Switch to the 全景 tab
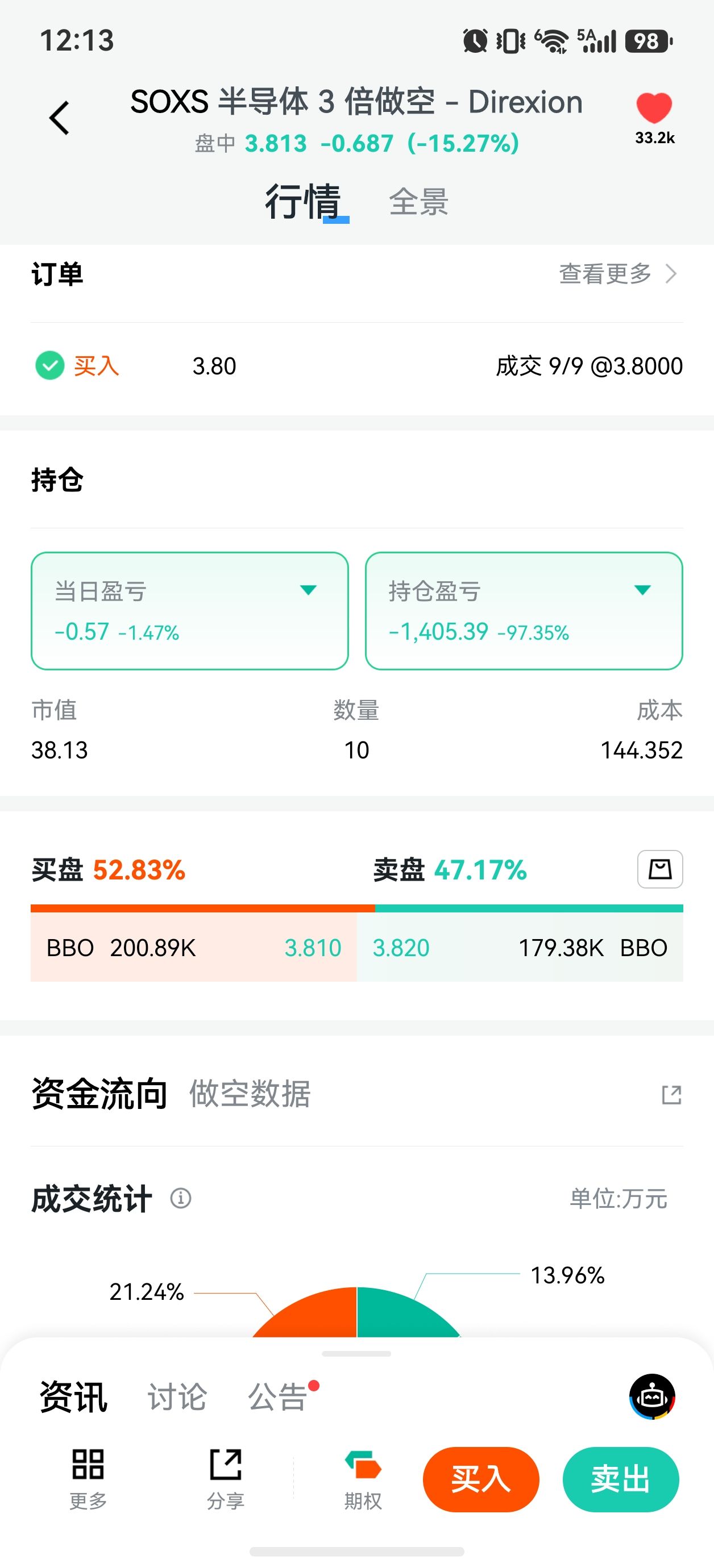 [418, 202]
